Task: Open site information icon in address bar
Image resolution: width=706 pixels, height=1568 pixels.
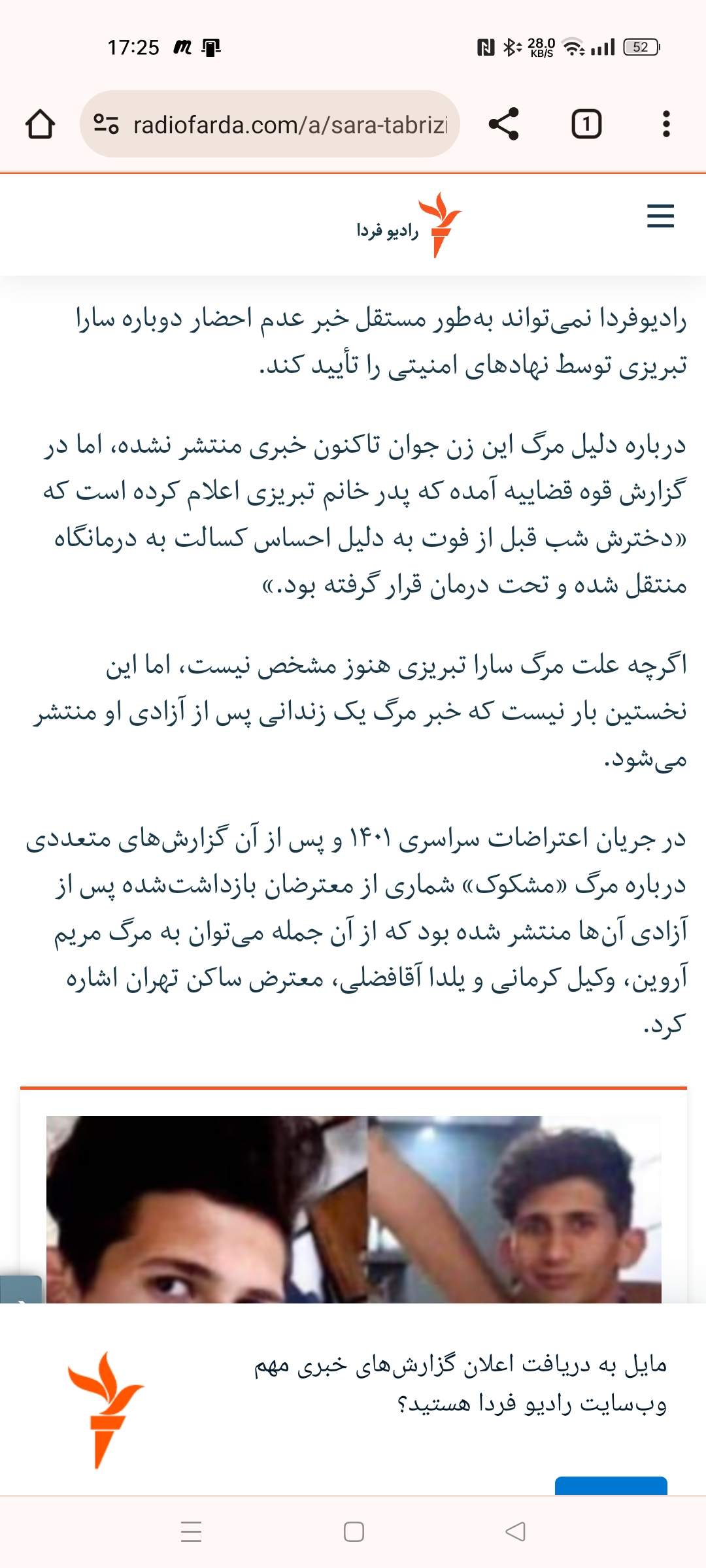Action: coord(106,124)
